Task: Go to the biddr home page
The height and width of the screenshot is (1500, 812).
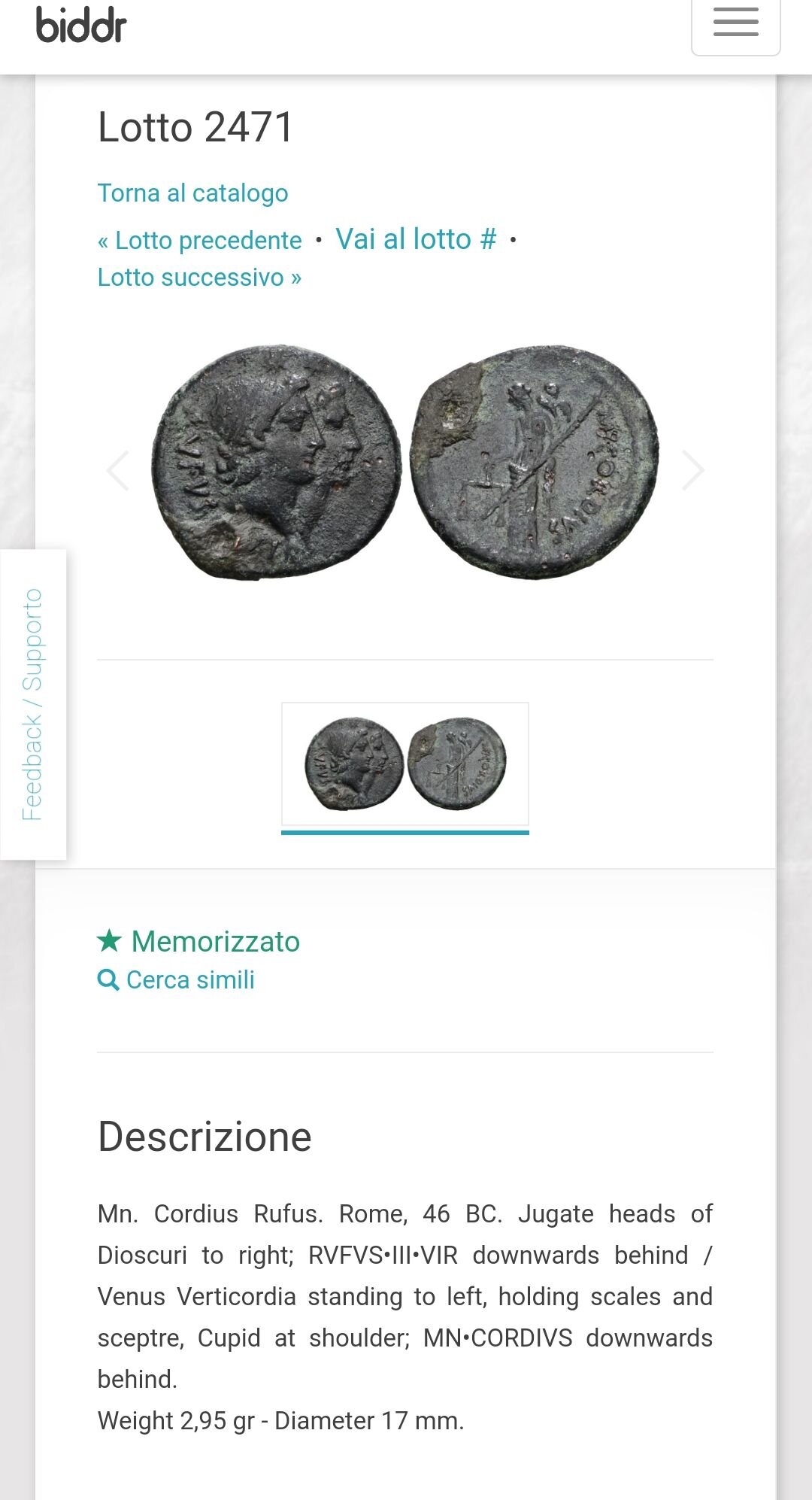Action: [x=81, y=25]
